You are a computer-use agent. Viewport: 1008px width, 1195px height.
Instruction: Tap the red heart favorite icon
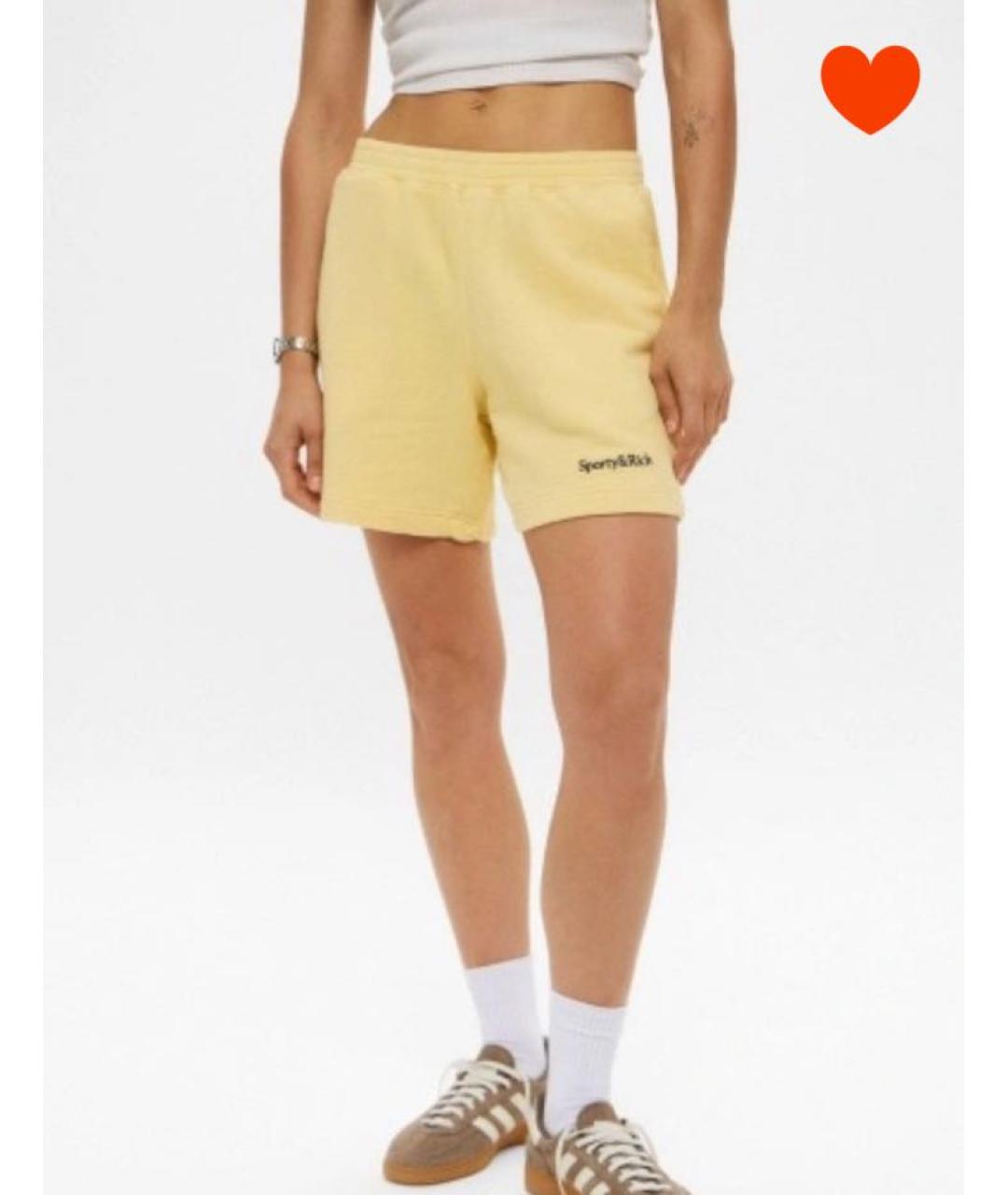tap(870, 87)
